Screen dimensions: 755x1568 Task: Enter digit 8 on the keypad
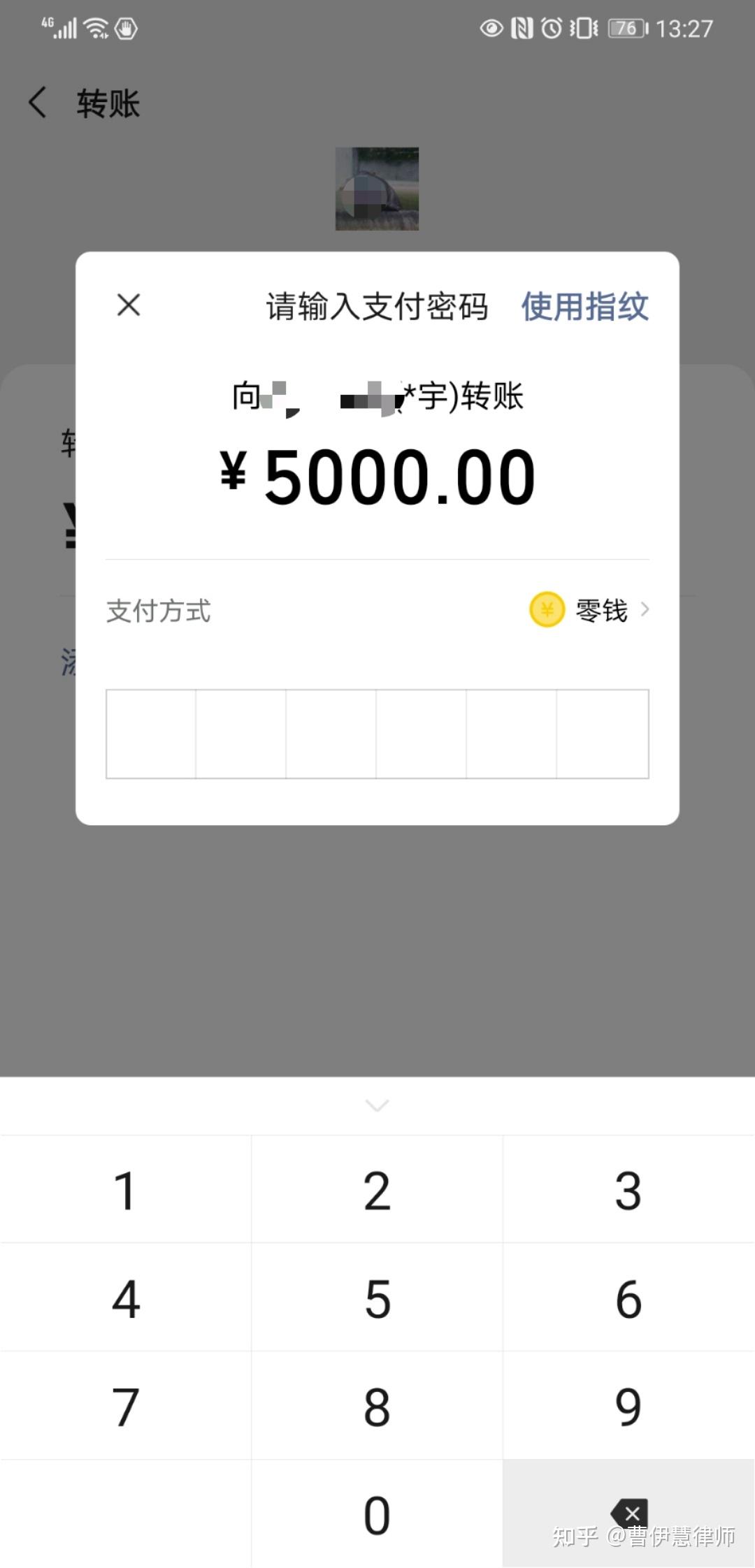coord(377,1407)
